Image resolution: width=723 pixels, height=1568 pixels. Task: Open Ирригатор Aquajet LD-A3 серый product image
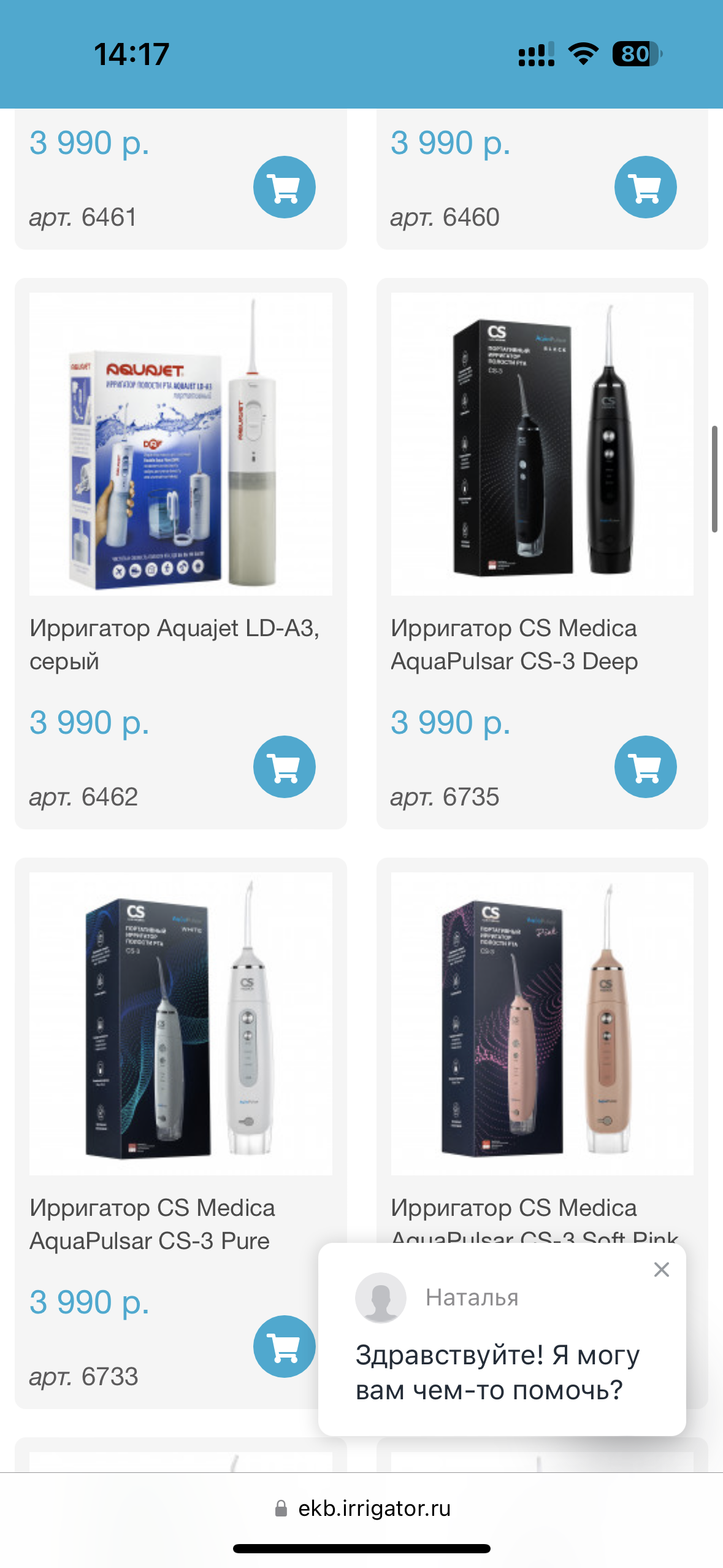tap(181, 444)
